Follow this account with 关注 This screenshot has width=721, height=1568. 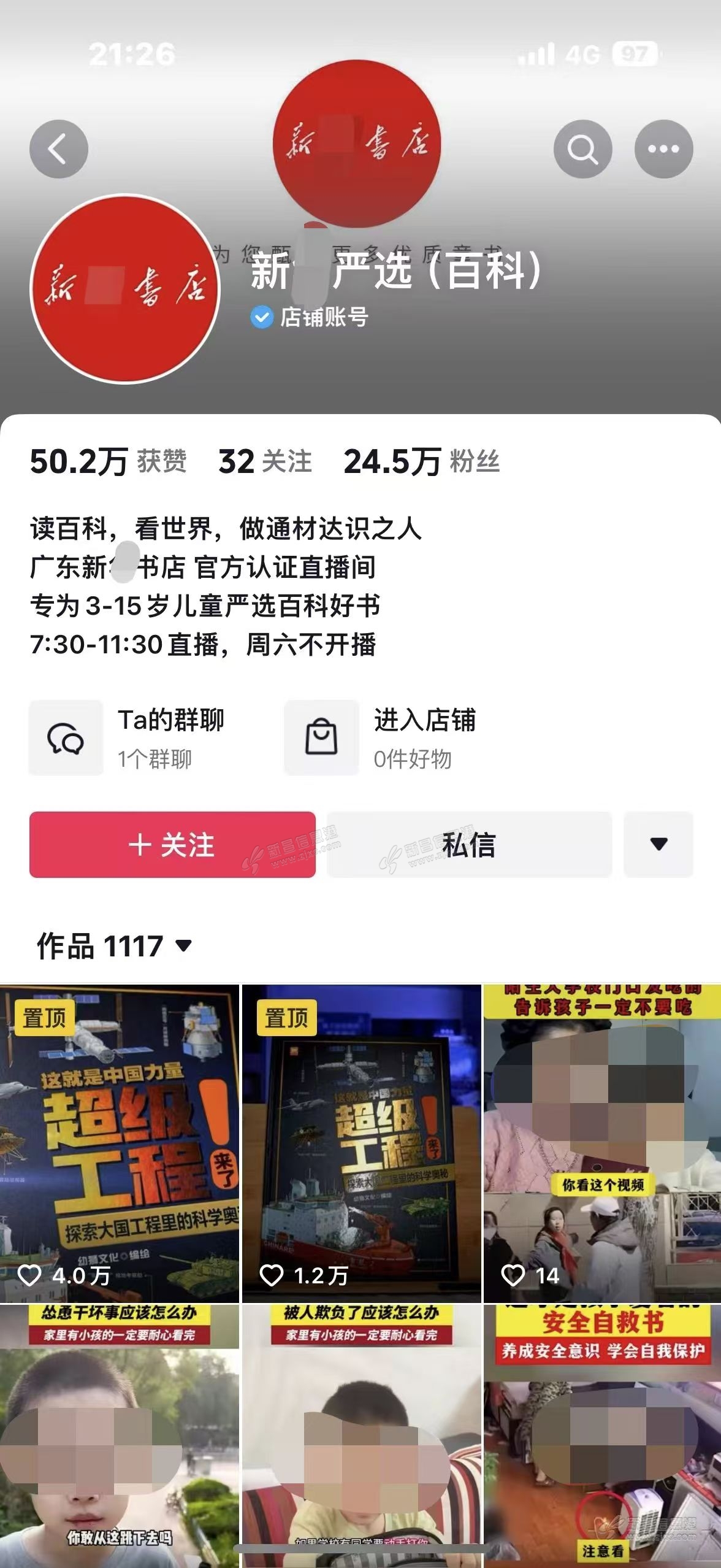pos(172,845)
